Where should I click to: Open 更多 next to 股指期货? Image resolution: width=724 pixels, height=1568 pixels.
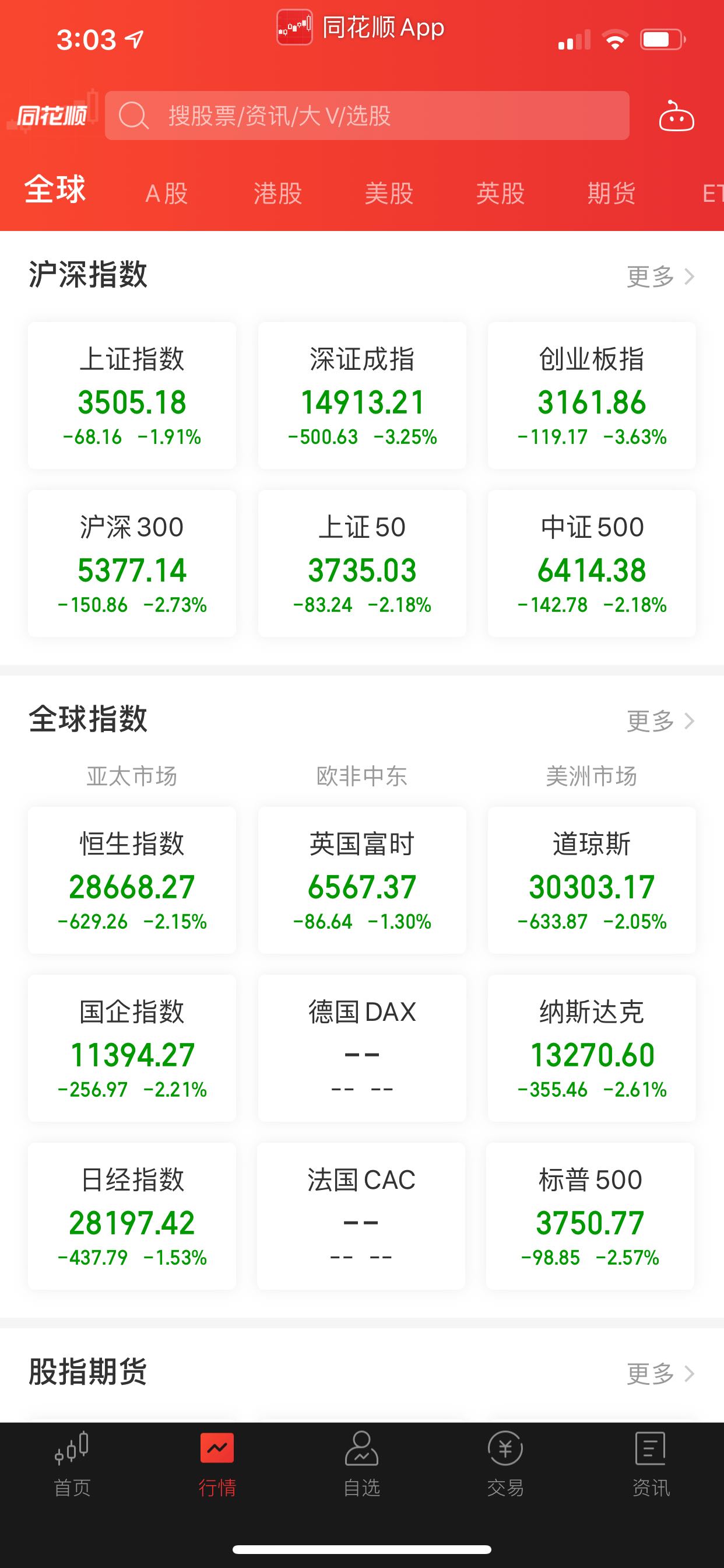(660, 1373)
